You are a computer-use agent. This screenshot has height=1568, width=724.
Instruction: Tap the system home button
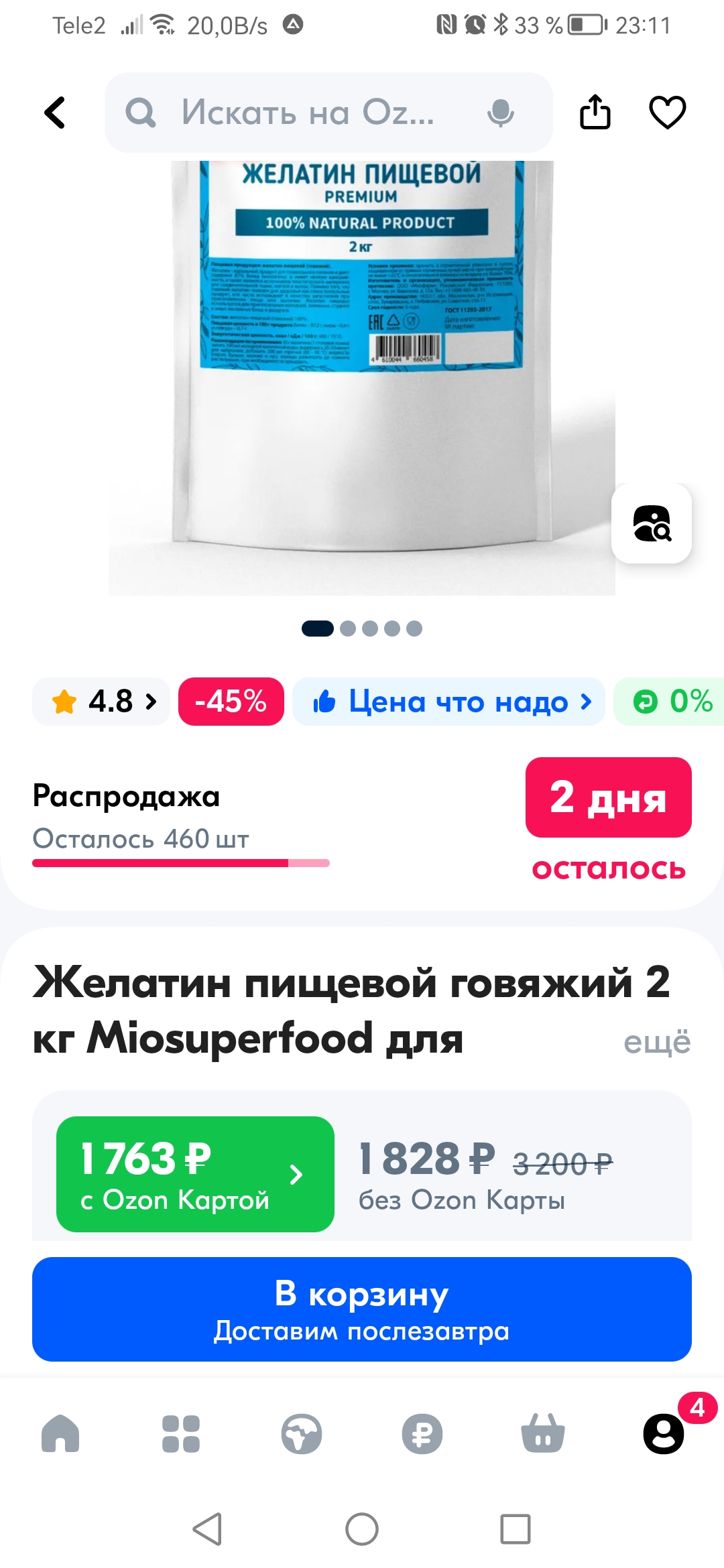point(362,1529)
